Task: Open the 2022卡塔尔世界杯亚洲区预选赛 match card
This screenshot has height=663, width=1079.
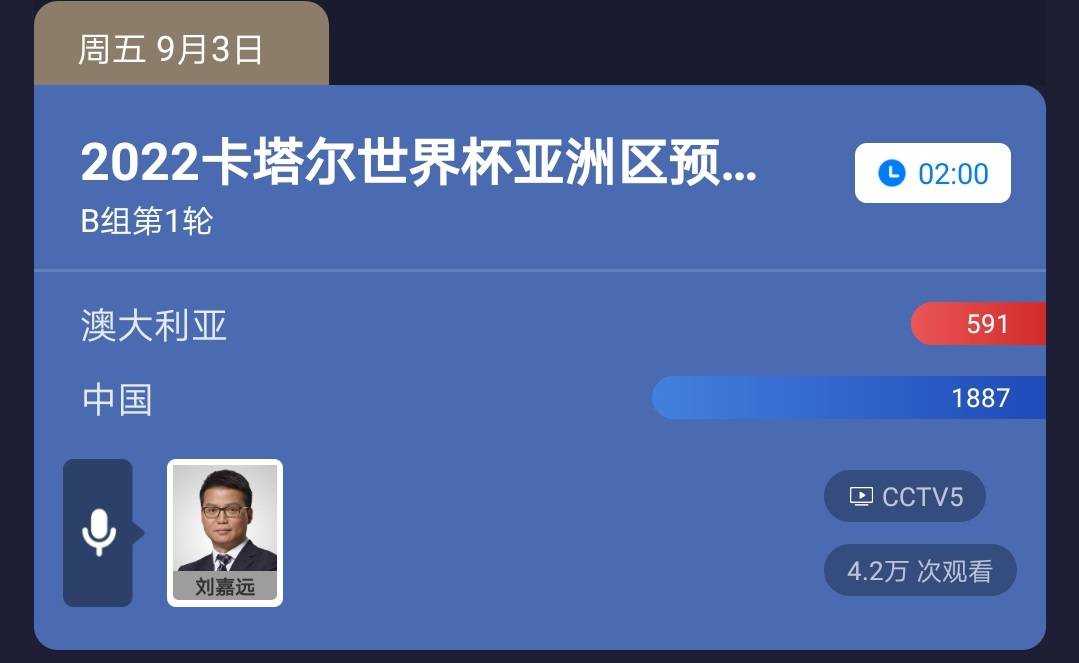Action: (x=418, y=164)
